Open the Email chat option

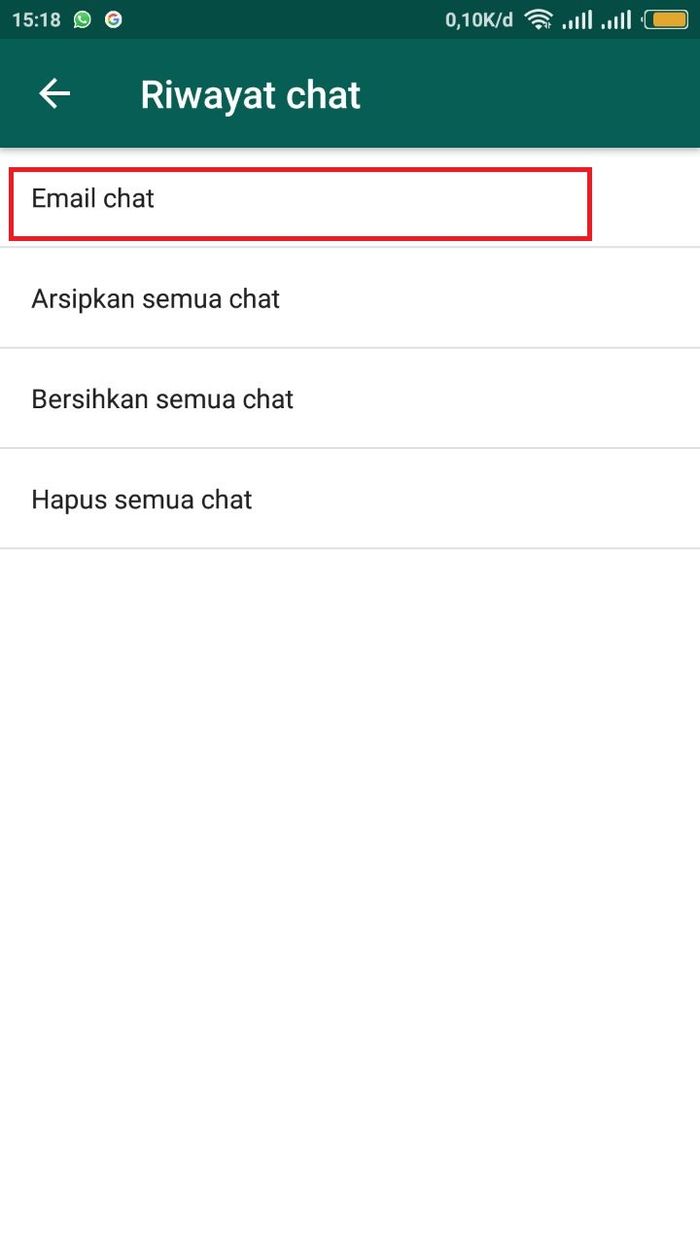[350, 198]
